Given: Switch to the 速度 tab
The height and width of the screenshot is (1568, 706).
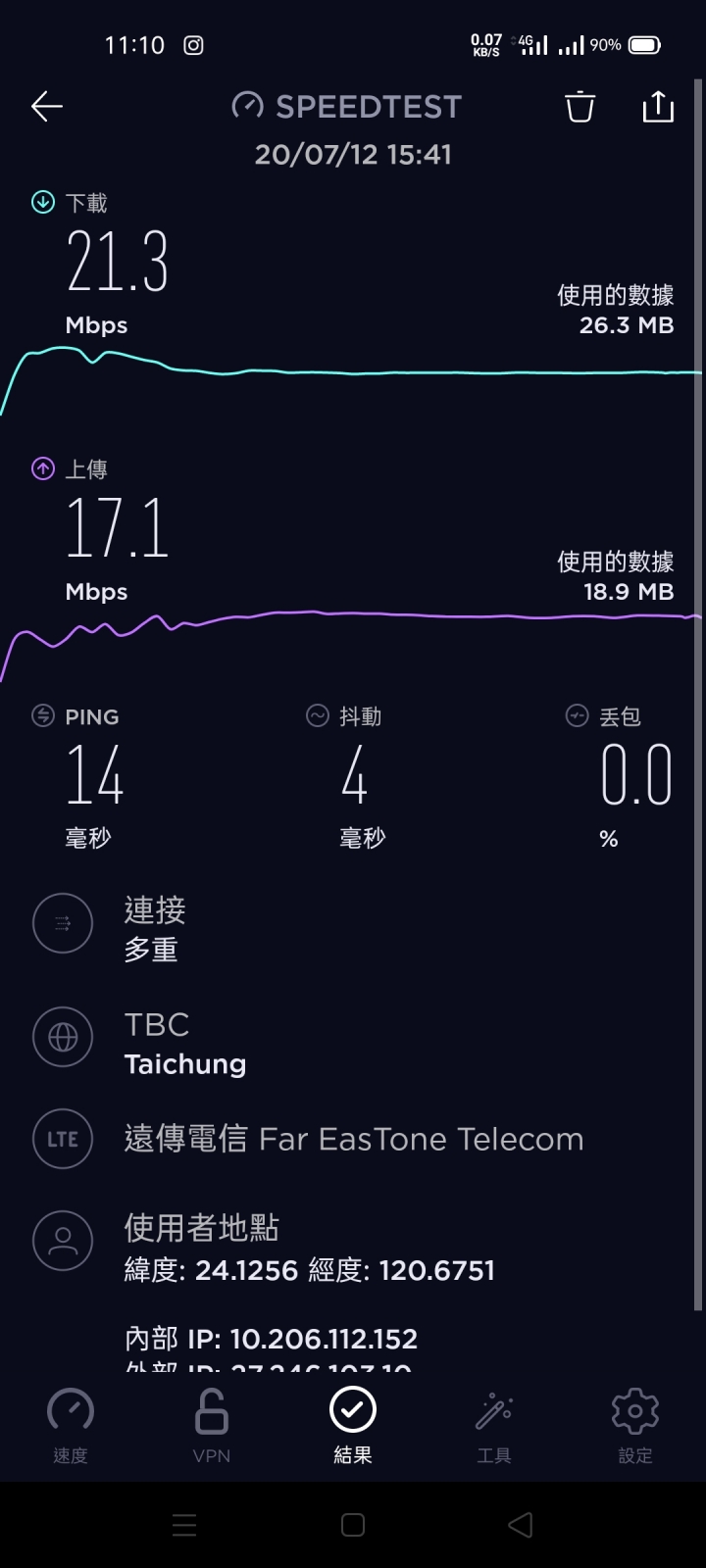Looking at the screenshot, I should (71, 1426).
